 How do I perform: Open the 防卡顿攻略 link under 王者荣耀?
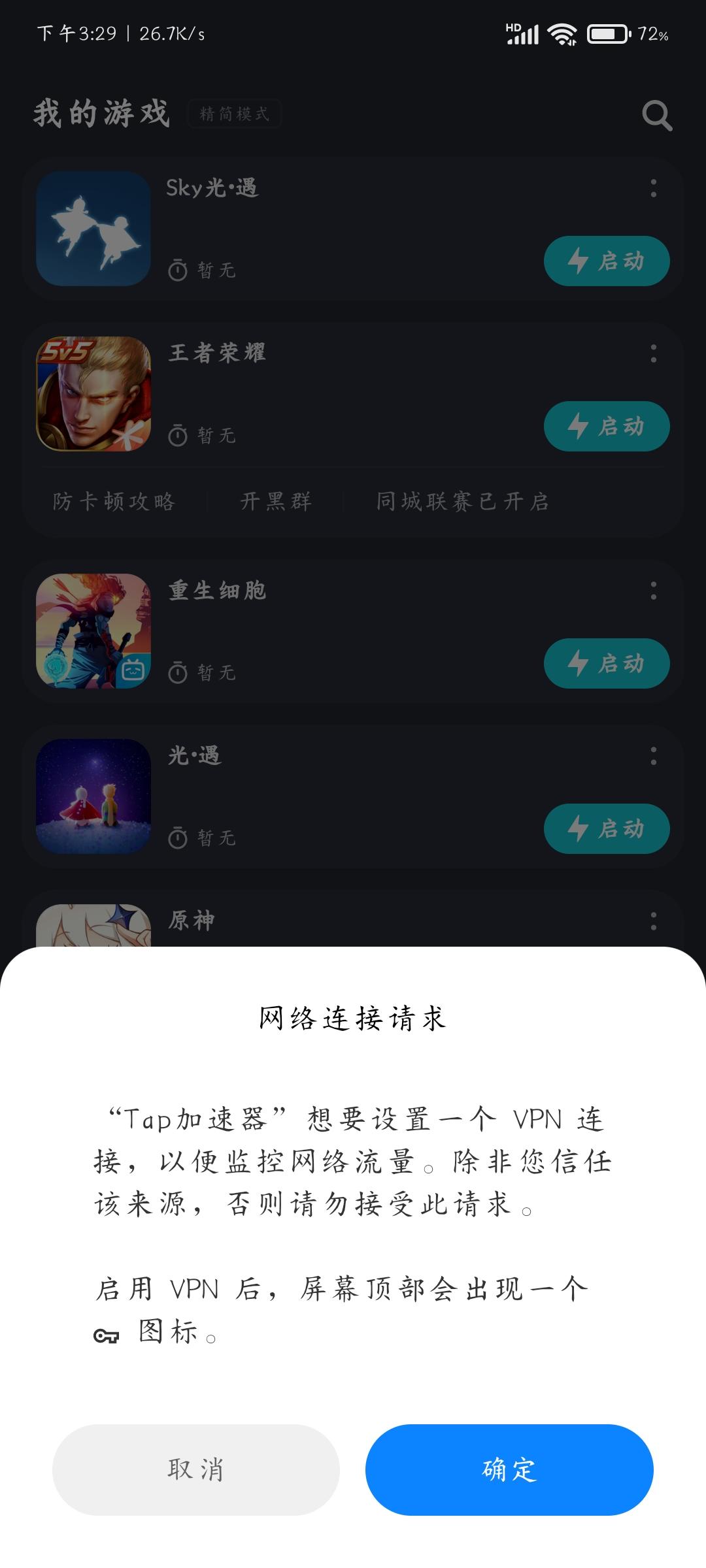[114, 502]
